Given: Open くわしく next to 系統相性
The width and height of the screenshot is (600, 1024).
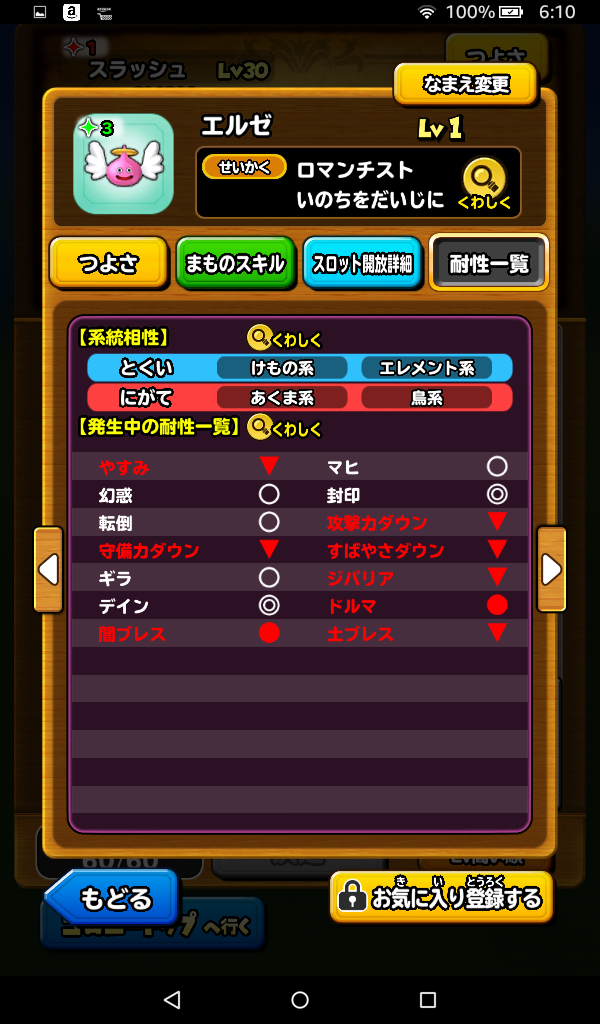Looking at the screenshot, I should click(x=285, y=340).
